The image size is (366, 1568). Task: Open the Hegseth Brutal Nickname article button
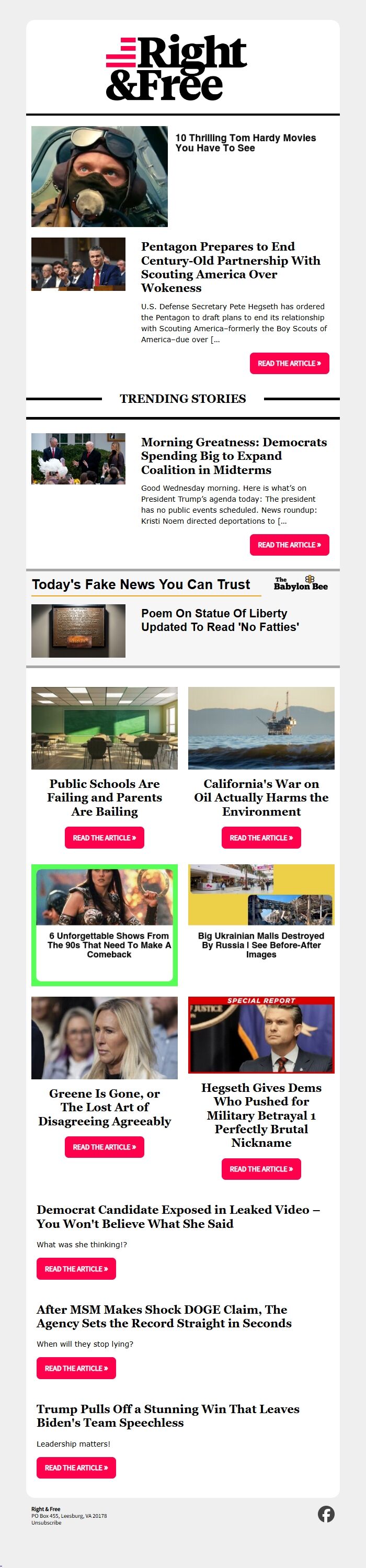(261, 1169)
